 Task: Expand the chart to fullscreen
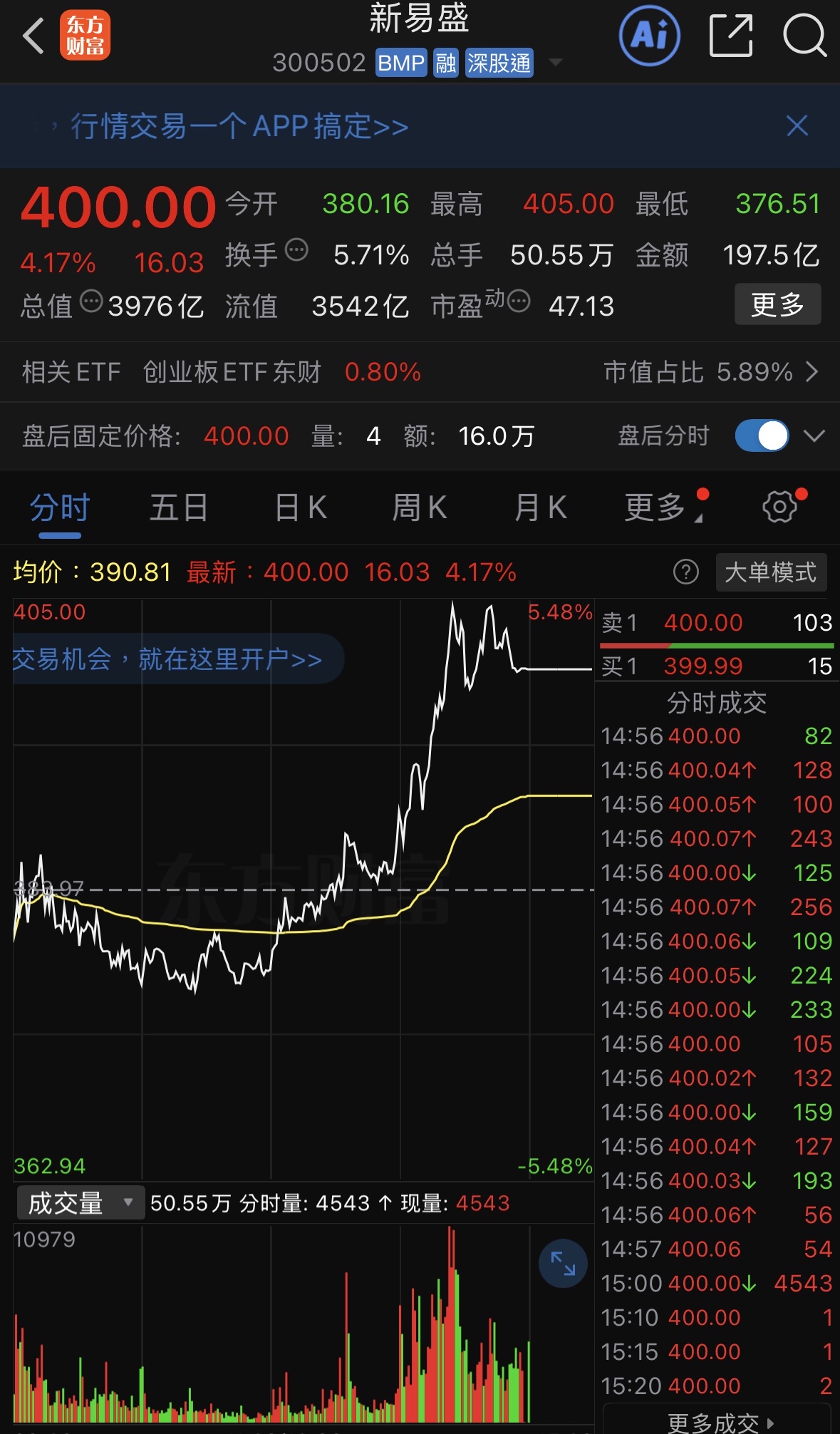coord(563,1264)
